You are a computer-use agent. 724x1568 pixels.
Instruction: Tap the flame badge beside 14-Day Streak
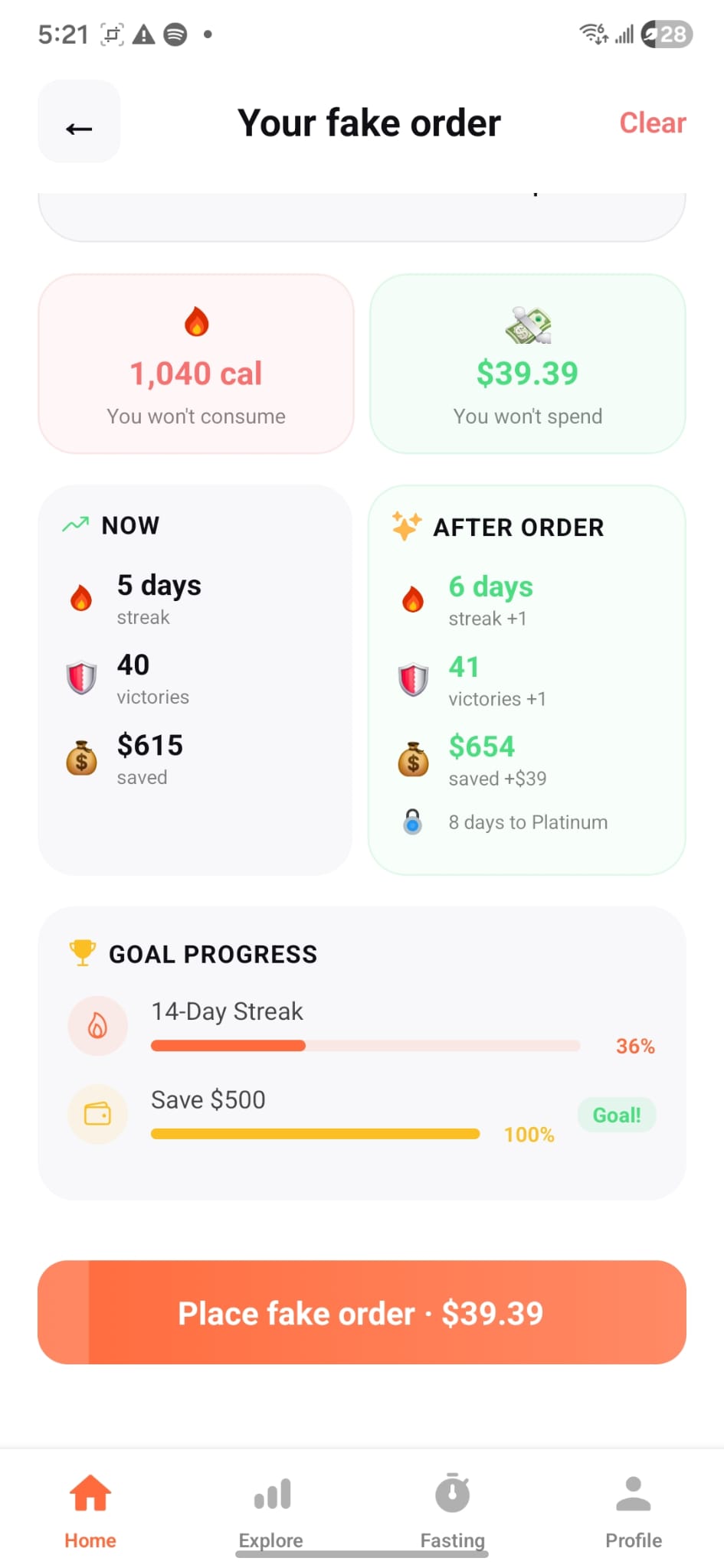tap(97, 1025)
